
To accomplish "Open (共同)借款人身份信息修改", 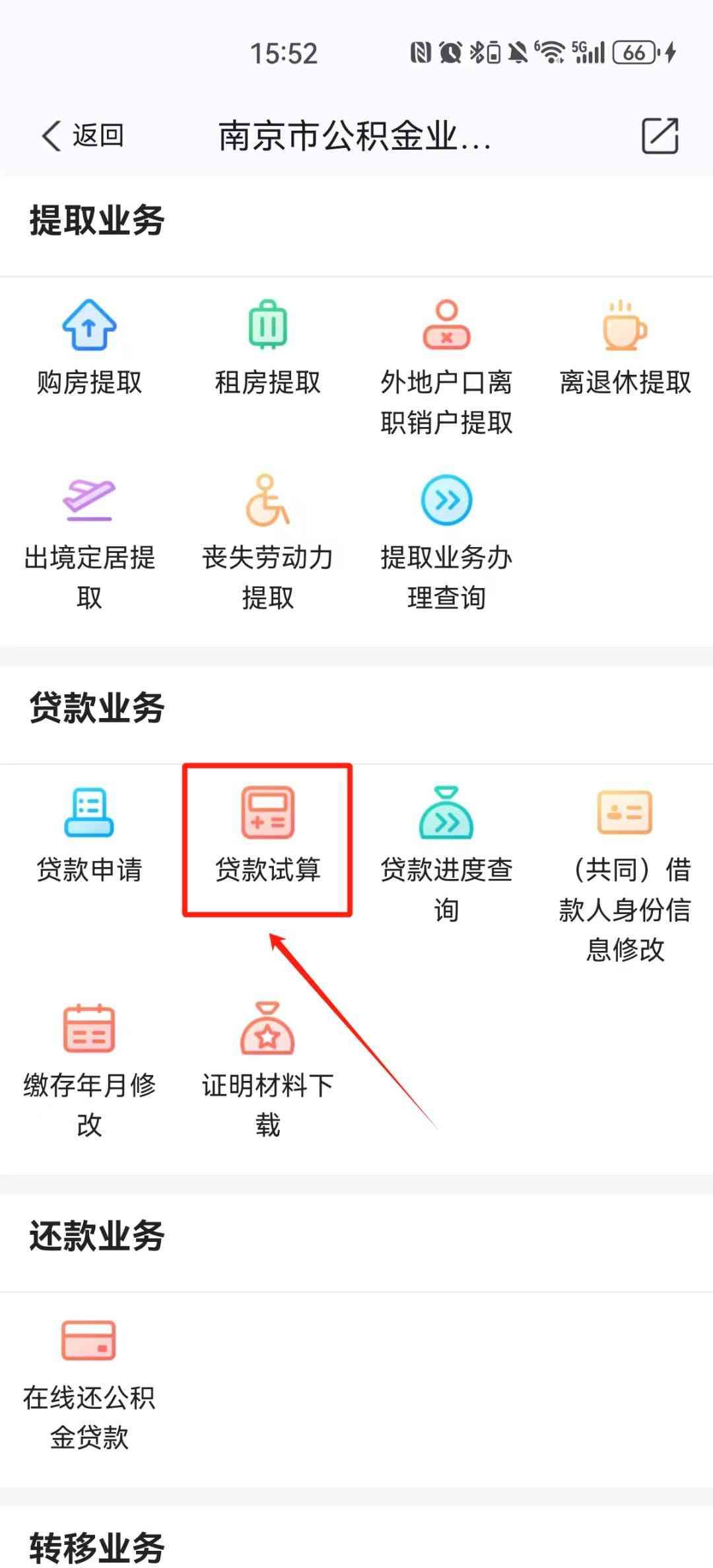I will [x=625, y=874].
